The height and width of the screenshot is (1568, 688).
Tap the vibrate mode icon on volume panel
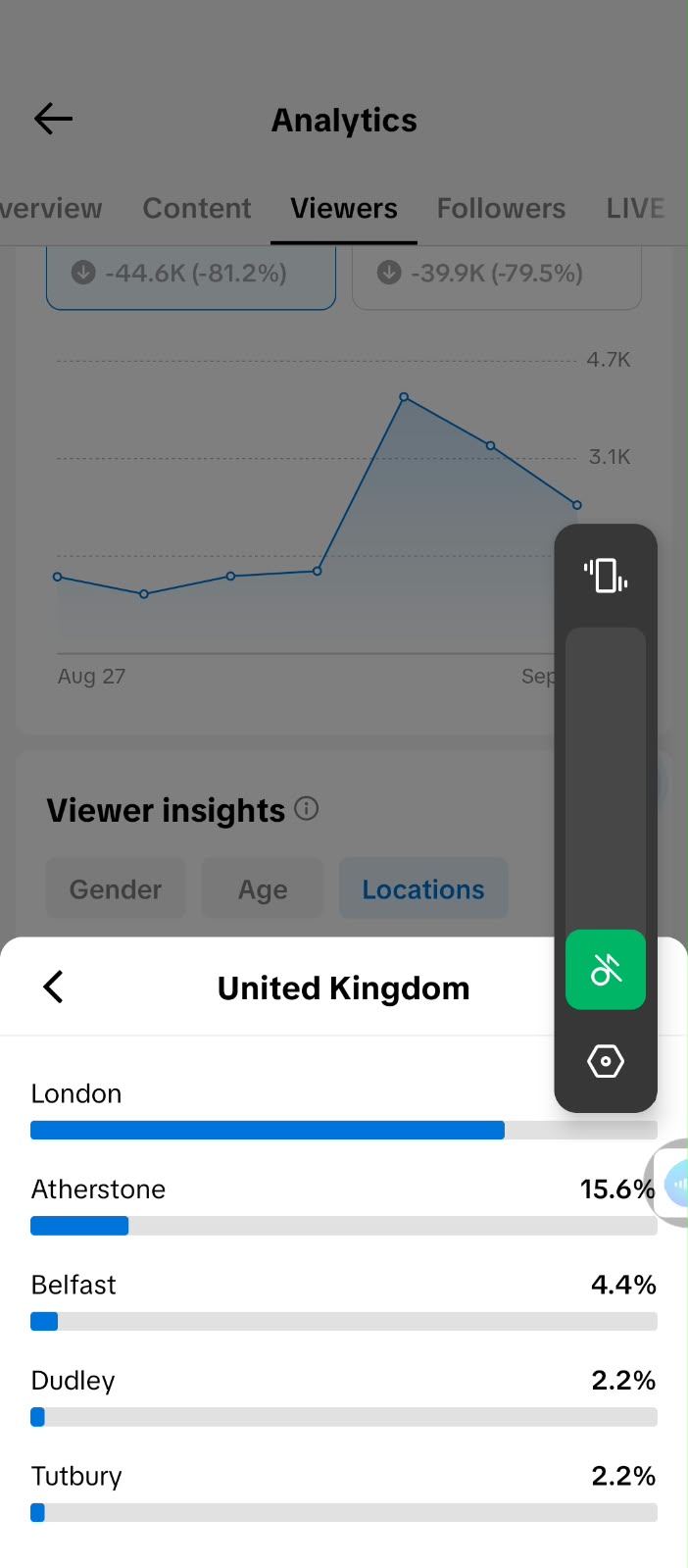tap(606, 576)
